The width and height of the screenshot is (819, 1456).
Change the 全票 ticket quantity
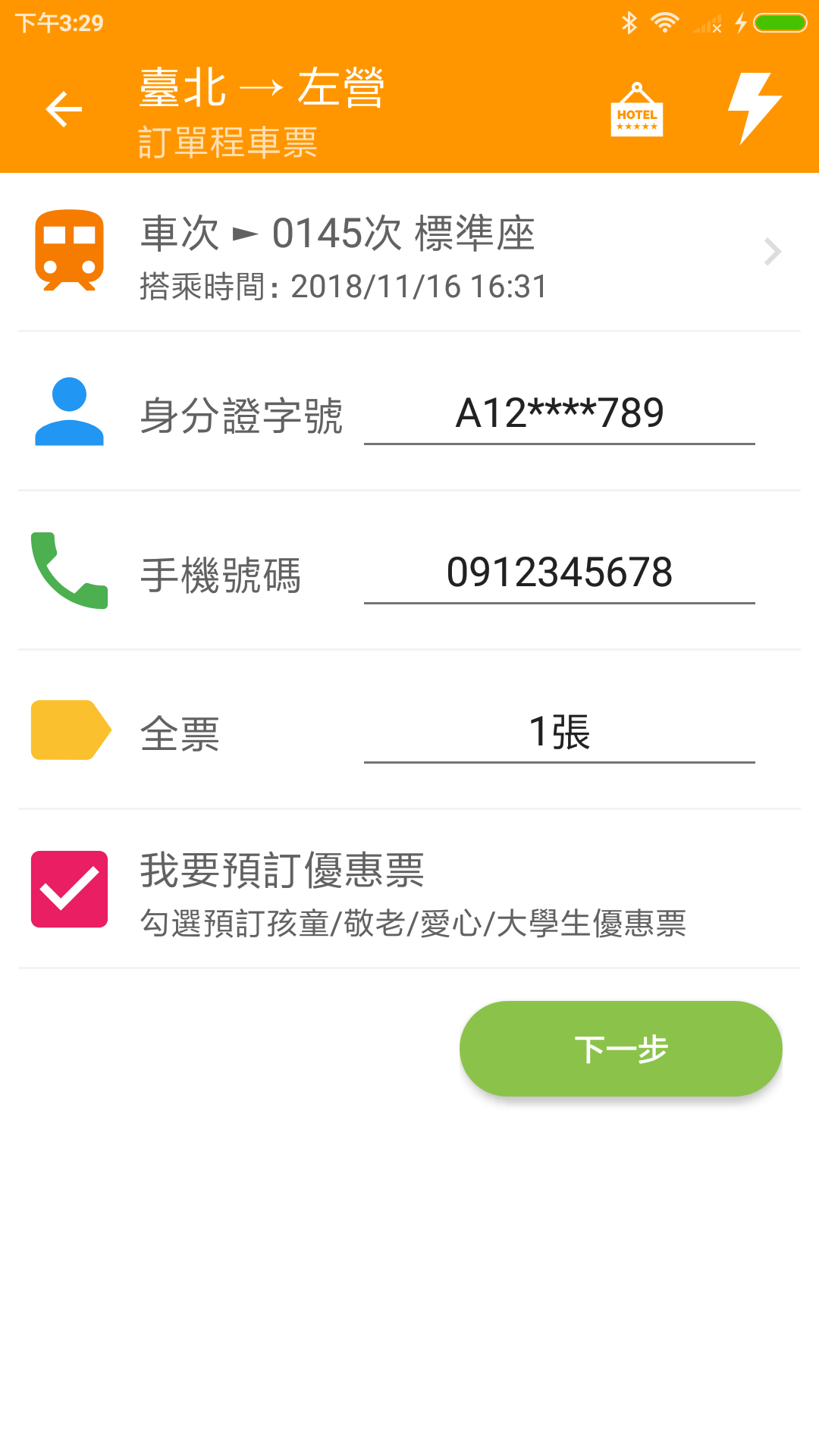(x=559, y=733)
